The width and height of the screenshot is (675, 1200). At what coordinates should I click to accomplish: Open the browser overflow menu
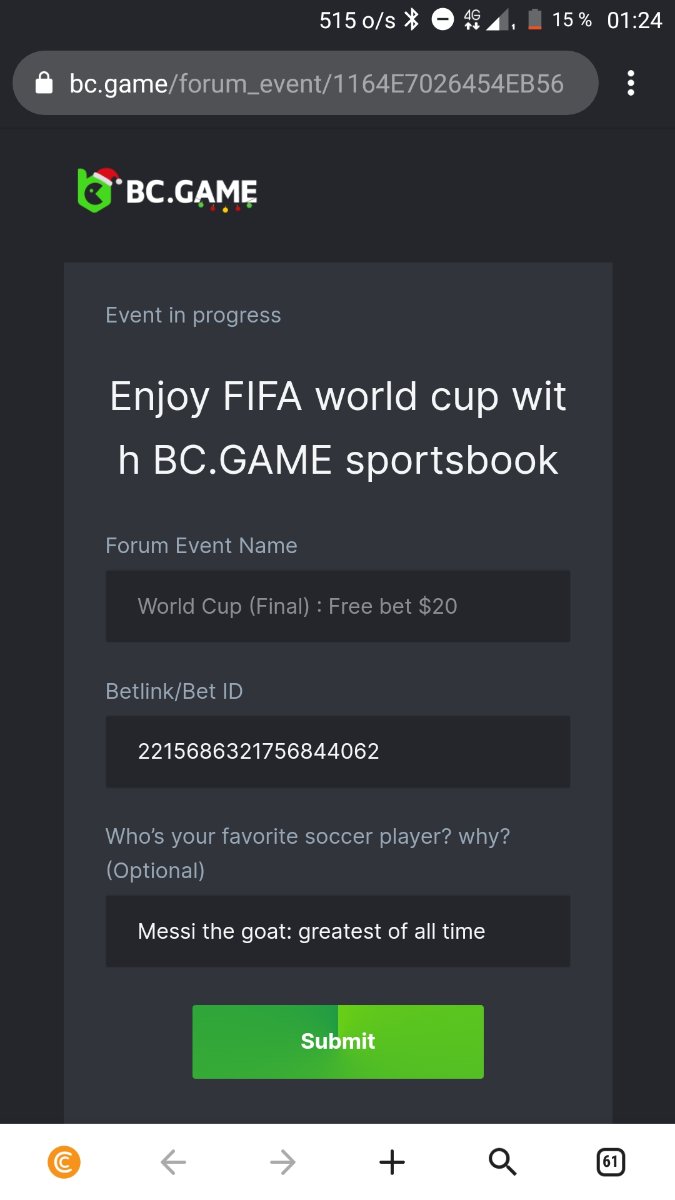click(x=630, y=83)
